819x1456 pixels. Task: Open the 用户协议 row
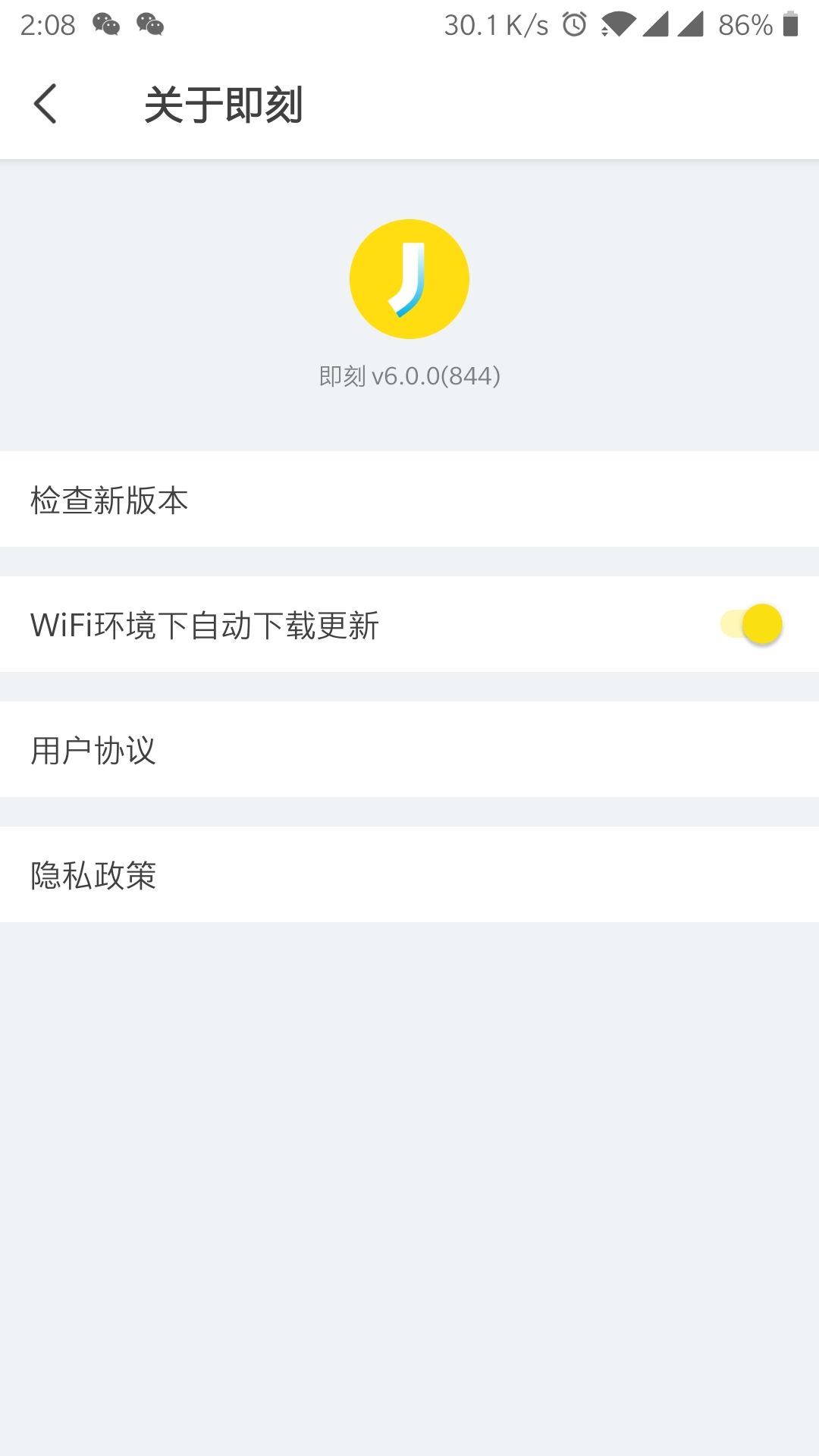(409, 750)
